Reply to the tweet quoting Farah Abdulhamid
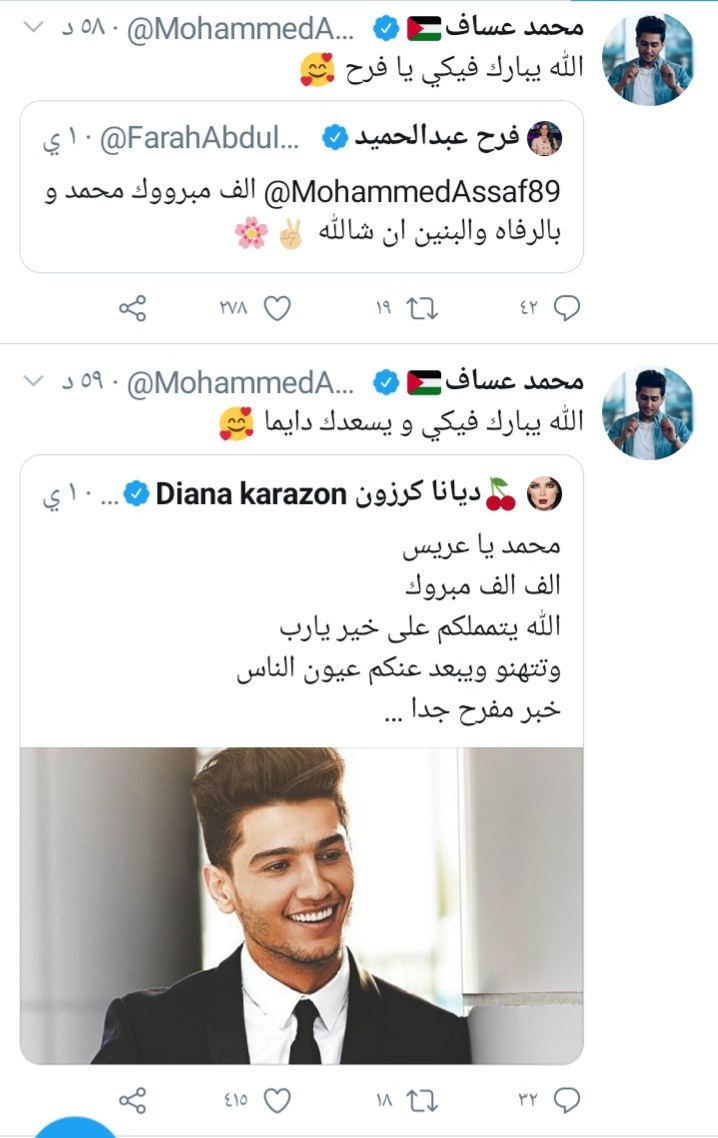This screenshot has width=718, height=1138. tap(567, 309)
